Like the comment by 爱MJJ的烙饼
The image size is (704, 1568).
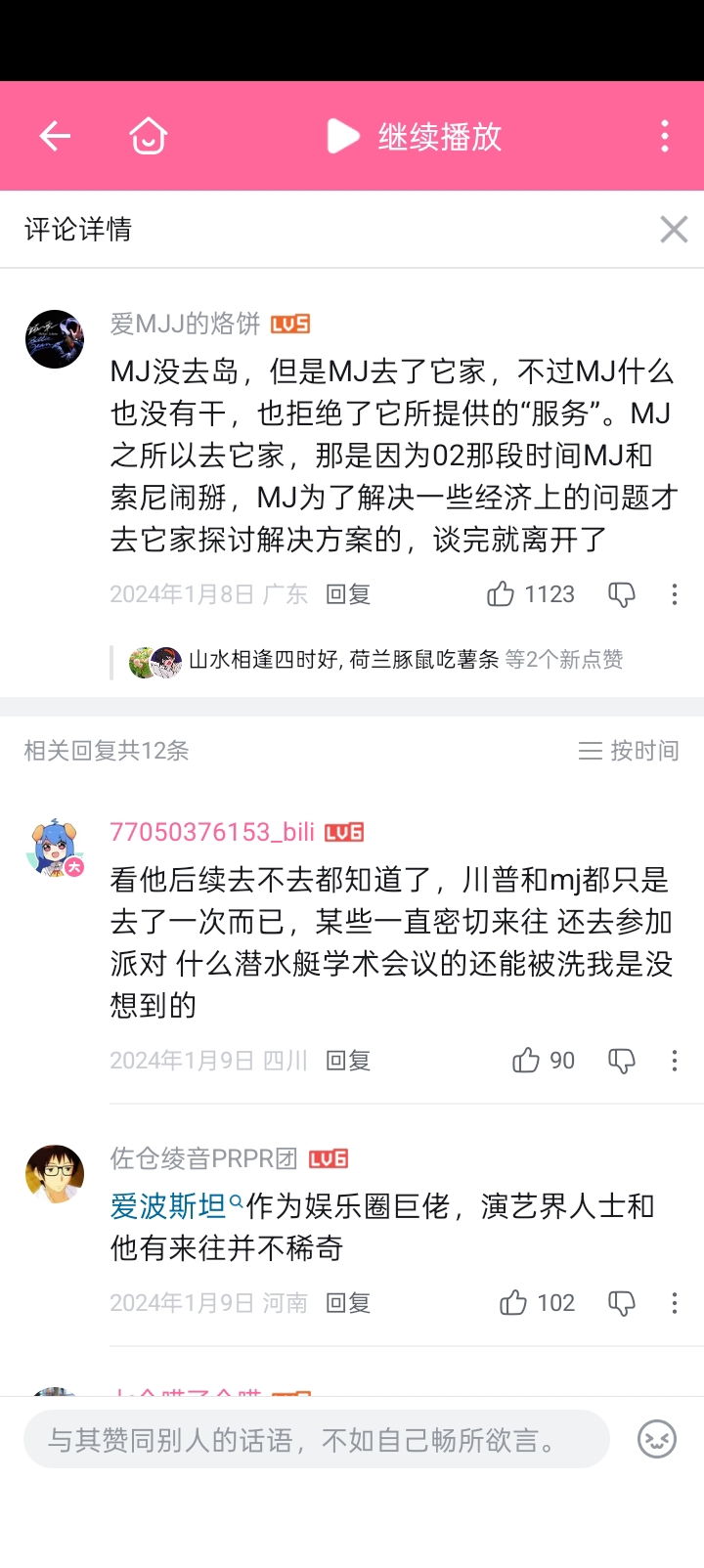(x=502, y=594)
